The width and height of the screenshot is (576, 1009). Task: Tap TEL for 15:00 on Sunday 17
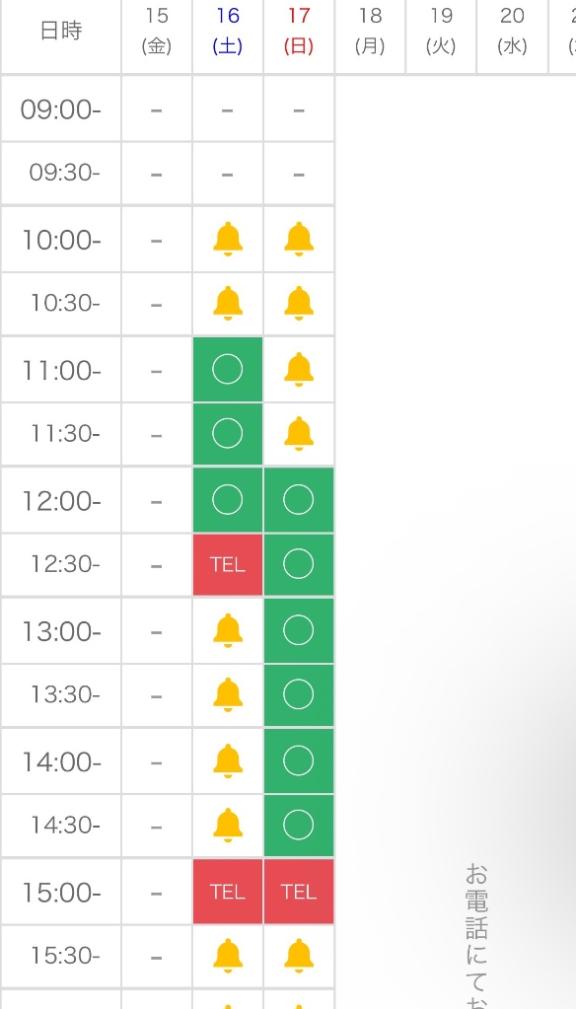tap(299, 892)
